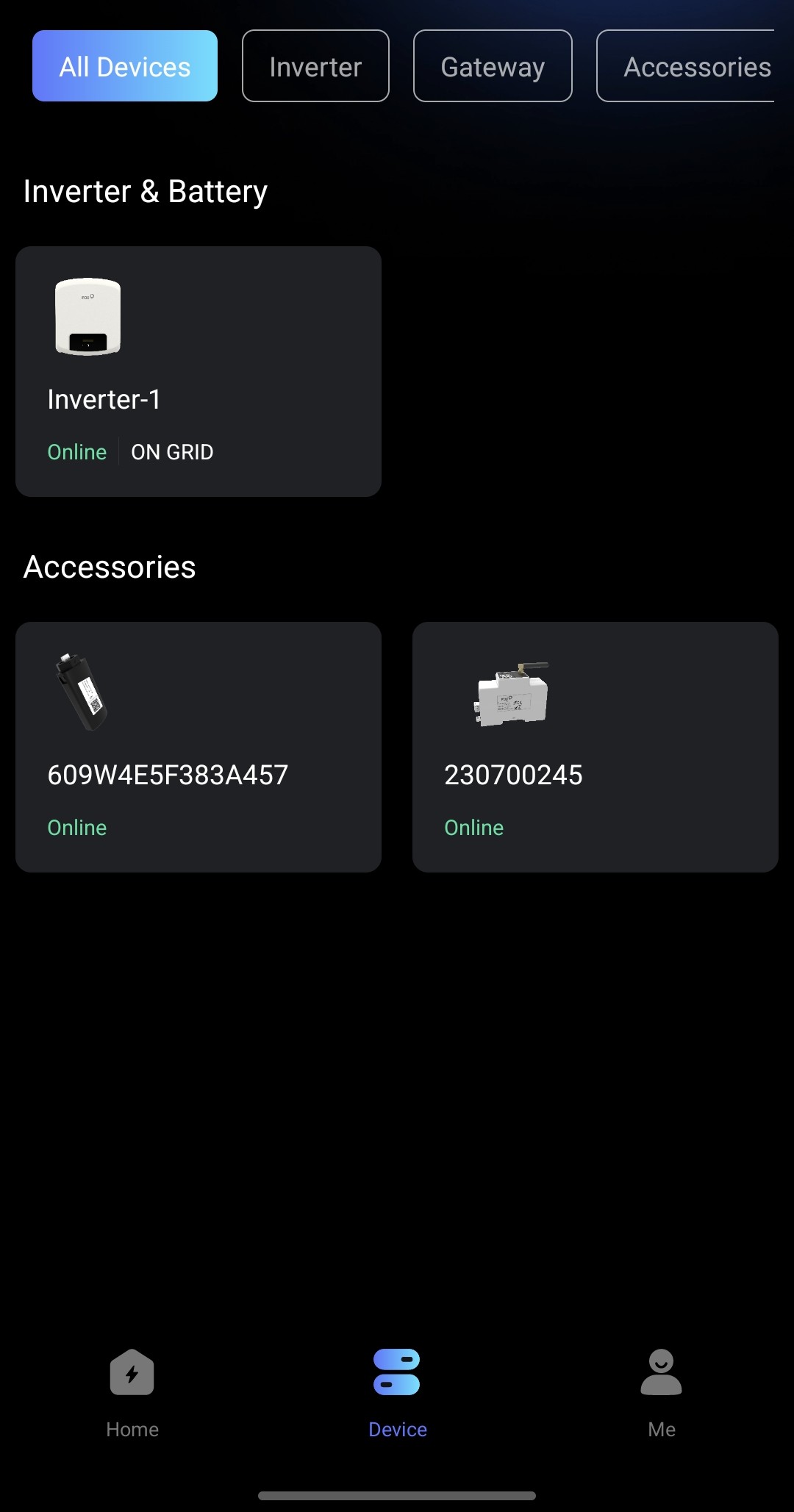
Task: Open the Inverter-1 device card
Action: 198,371
